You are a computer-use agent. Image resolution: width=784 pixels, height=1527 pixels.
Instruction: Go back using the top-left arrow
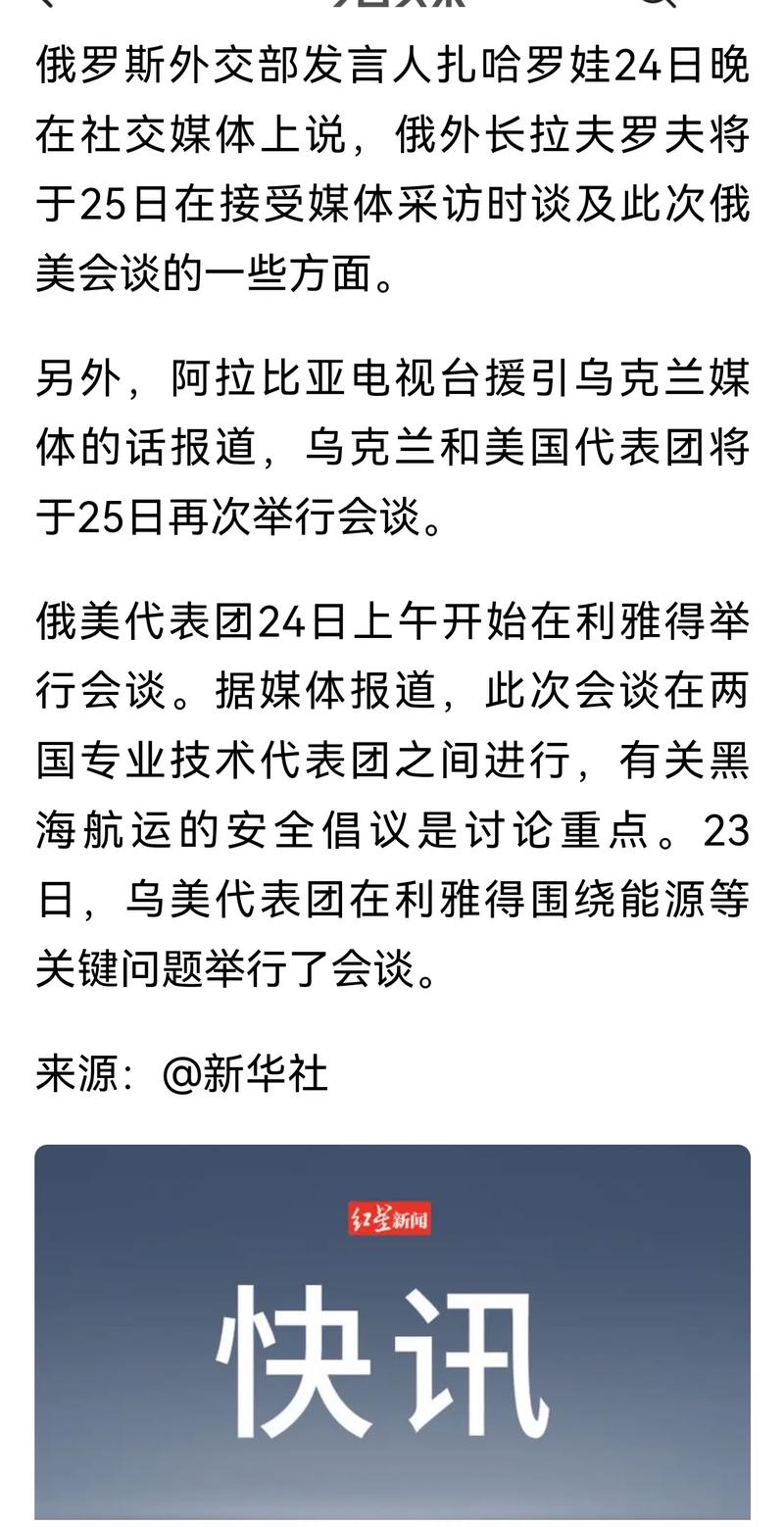coord(46,3)
